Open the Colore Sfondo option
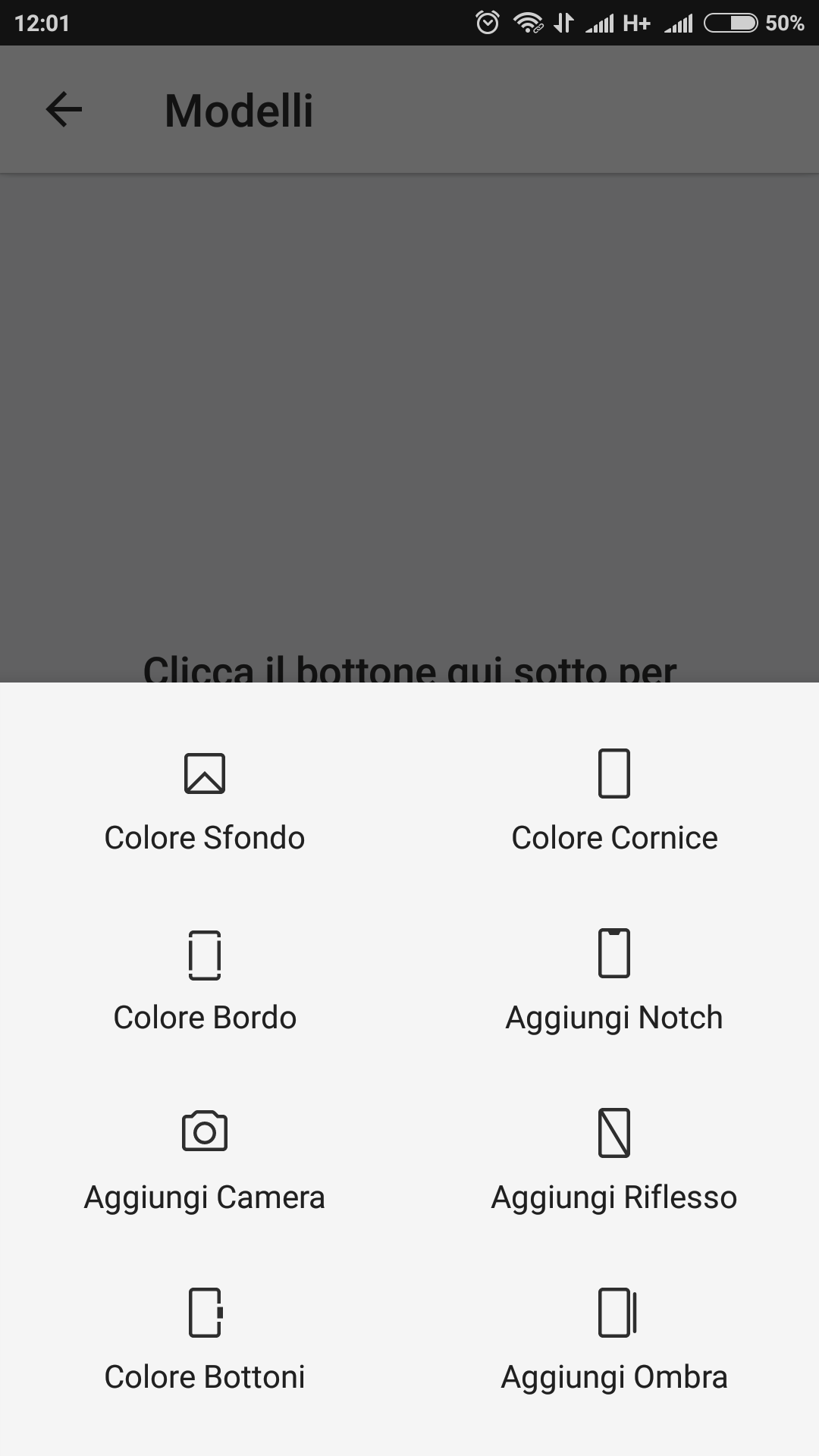Screen dimensions: 819x1456 pyautogui.click(x=205, y=803)
